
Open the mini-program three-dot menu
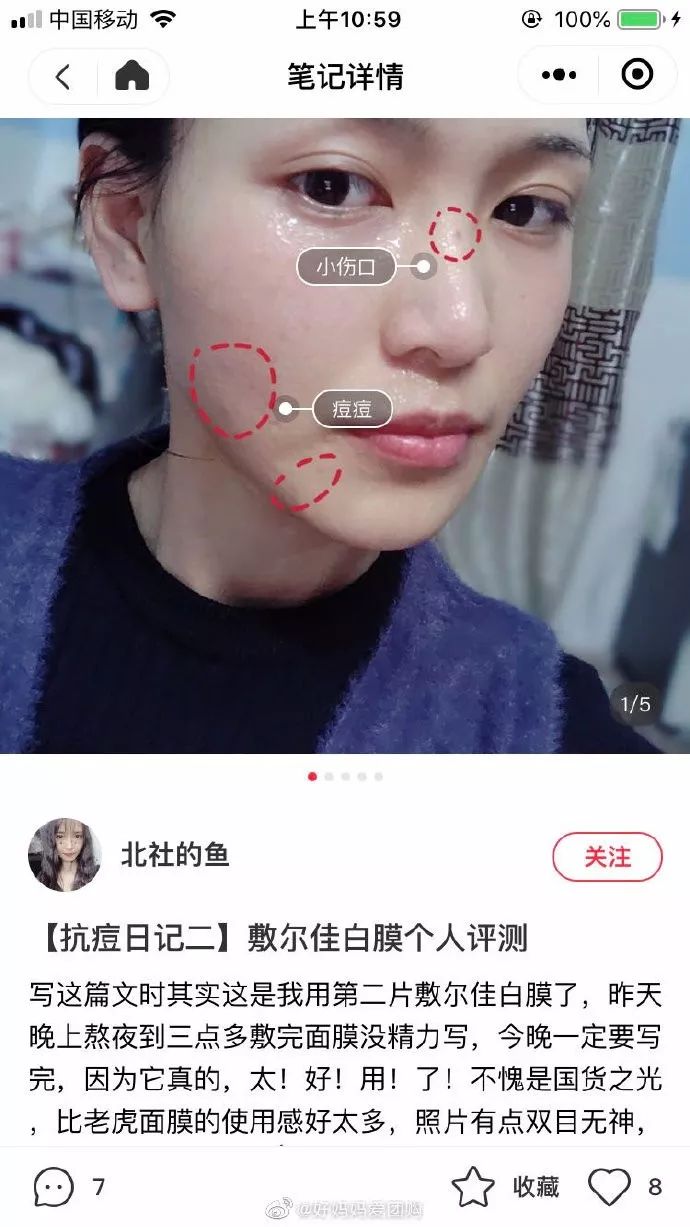[559, 75]
